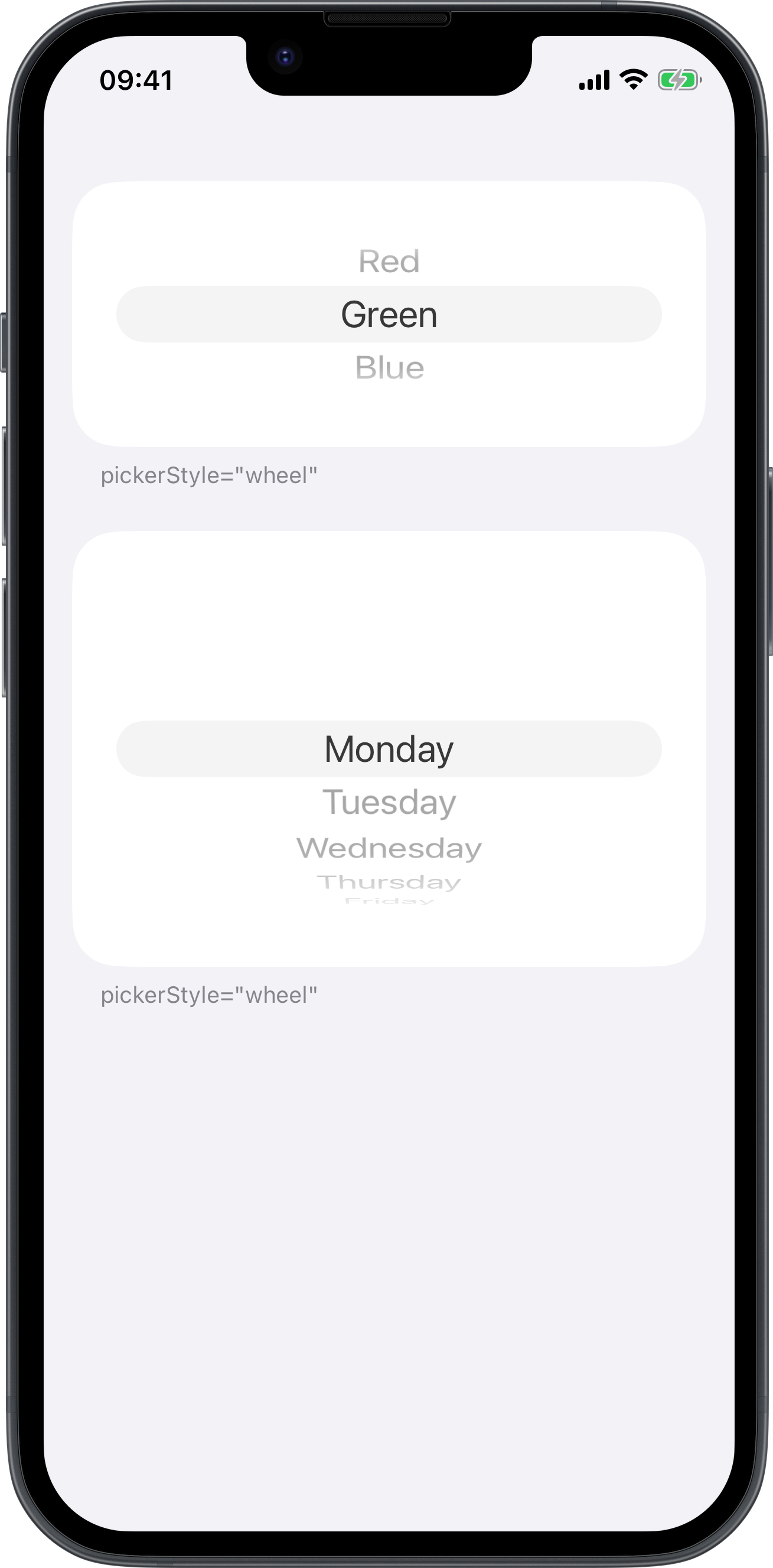Choose Tuesday in the day picker
This screenshot has width=773, height=1568.
(x=389, y=802)
